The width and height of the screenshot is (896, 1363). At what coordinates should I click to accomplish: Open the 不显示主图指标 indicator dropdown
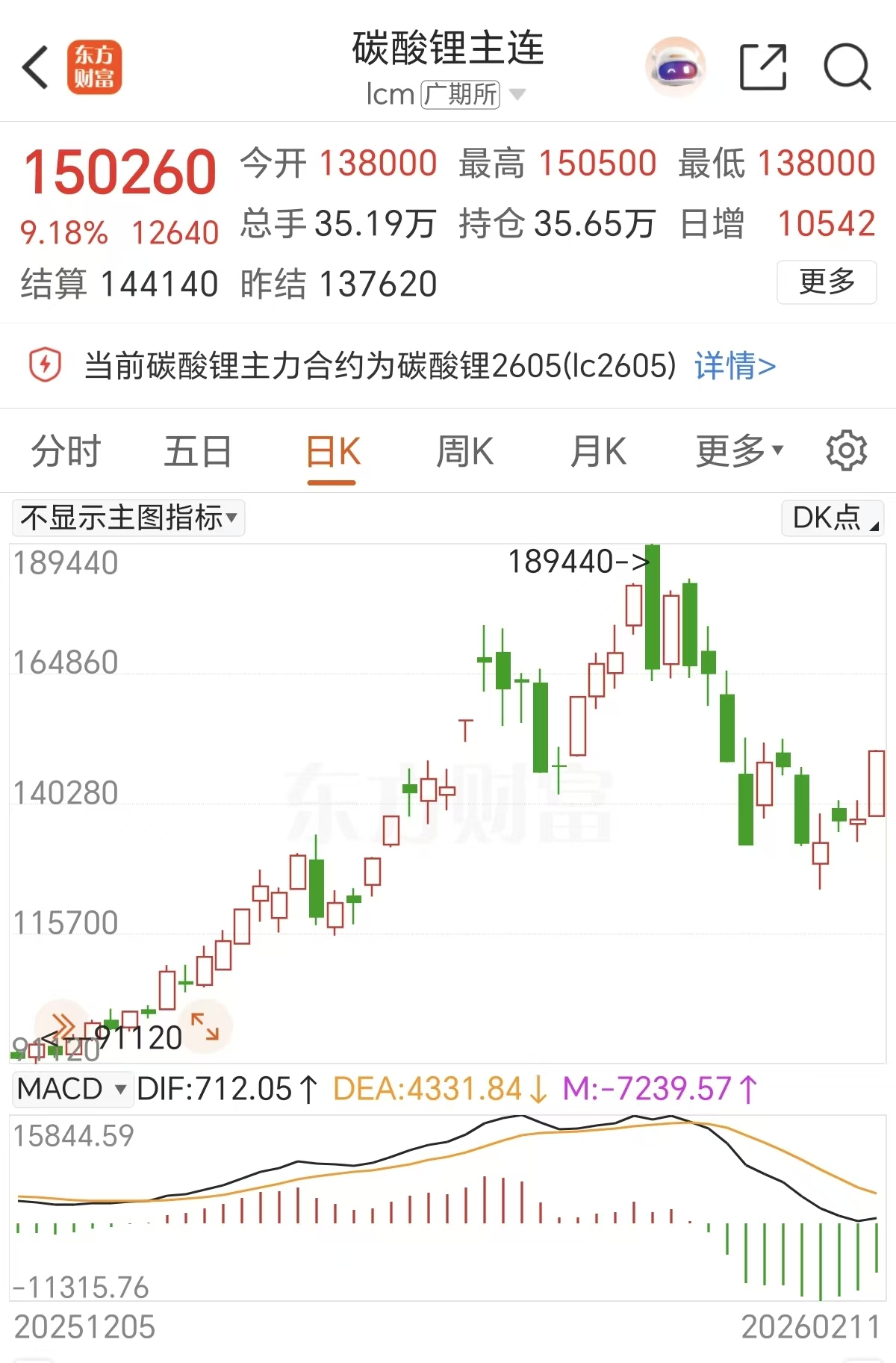tap(128, 518)
